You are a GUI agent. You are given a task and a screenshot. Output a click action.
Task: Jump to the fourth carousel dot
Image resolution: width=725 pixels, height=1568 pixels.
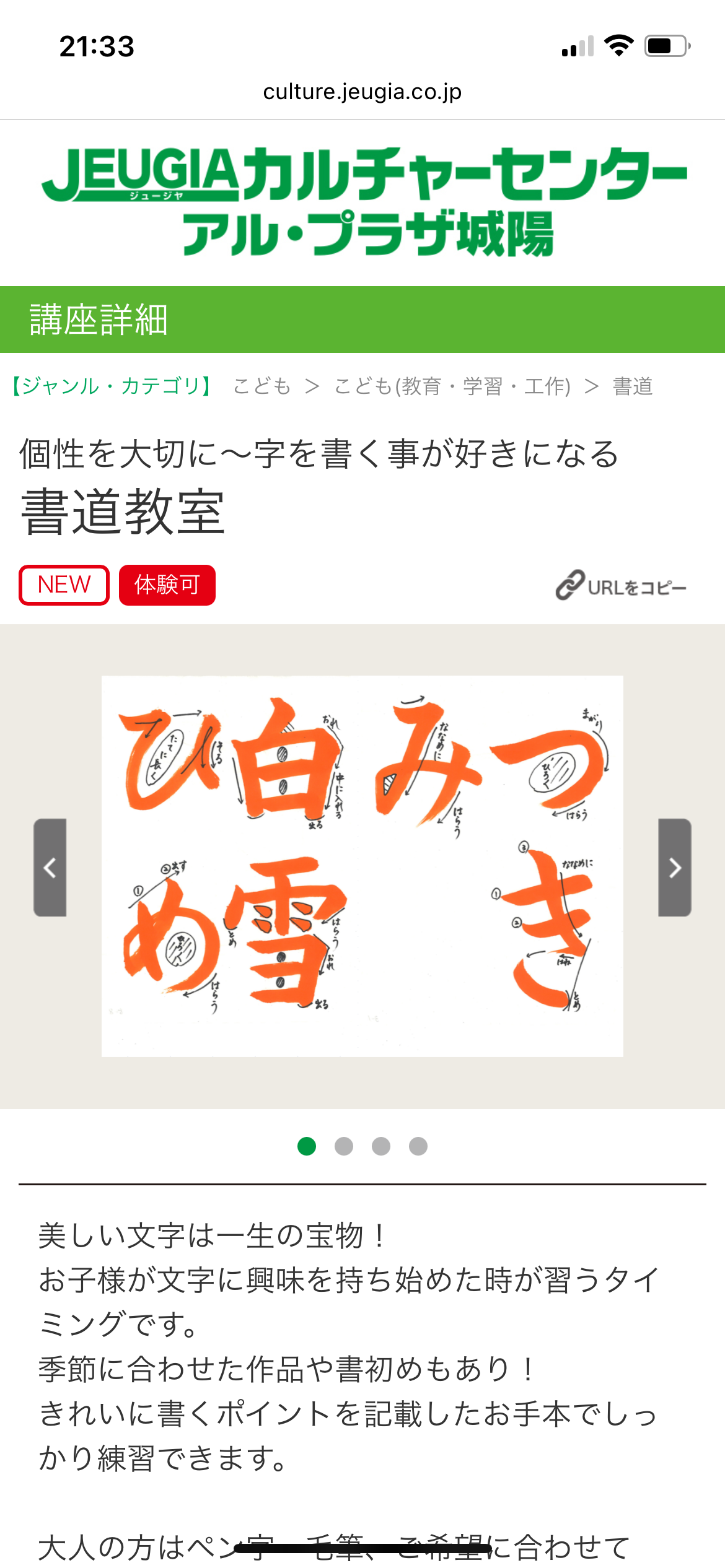click(418, 1146)
